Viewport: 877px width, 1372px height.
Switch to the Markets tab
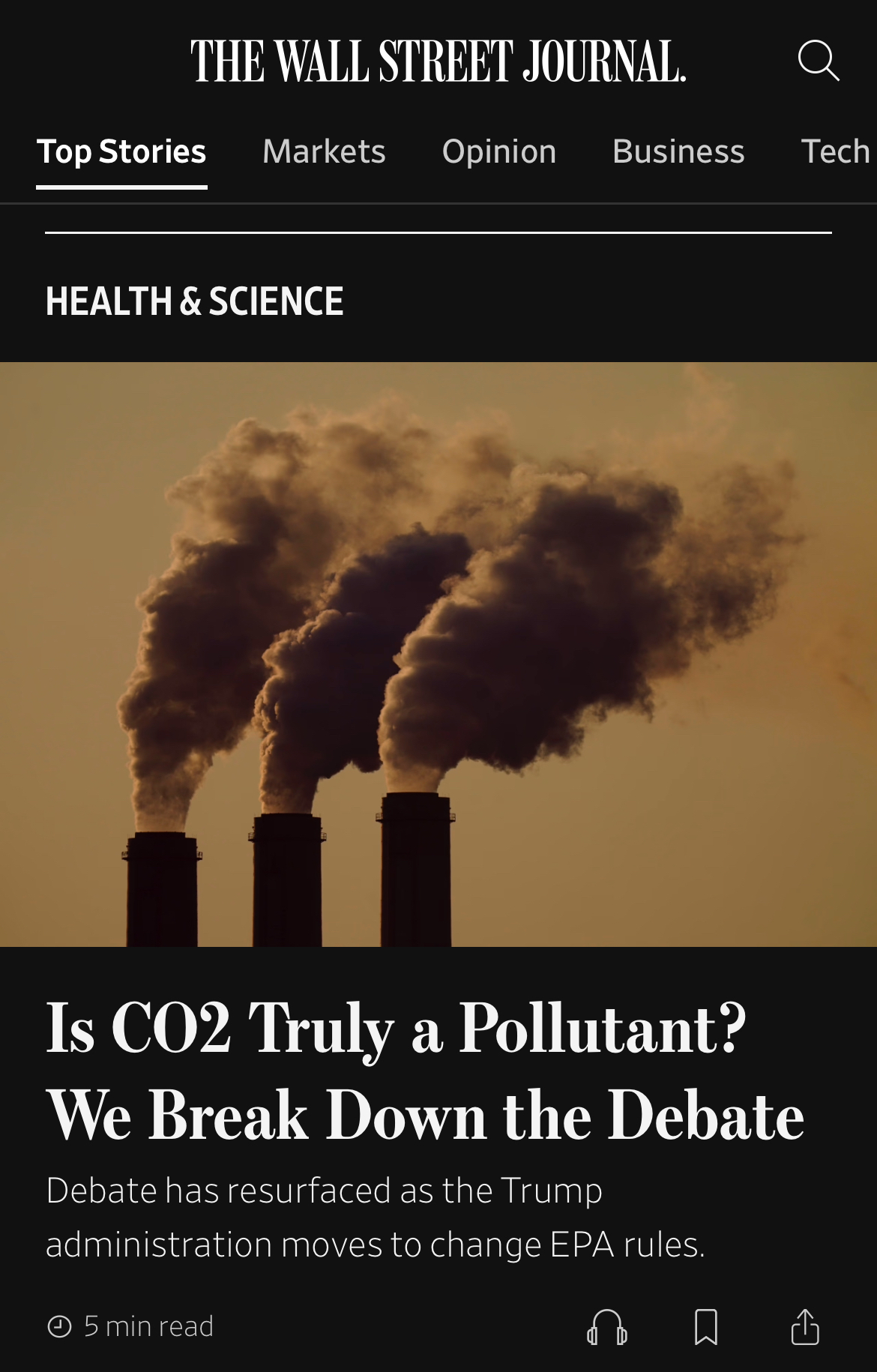324,151
